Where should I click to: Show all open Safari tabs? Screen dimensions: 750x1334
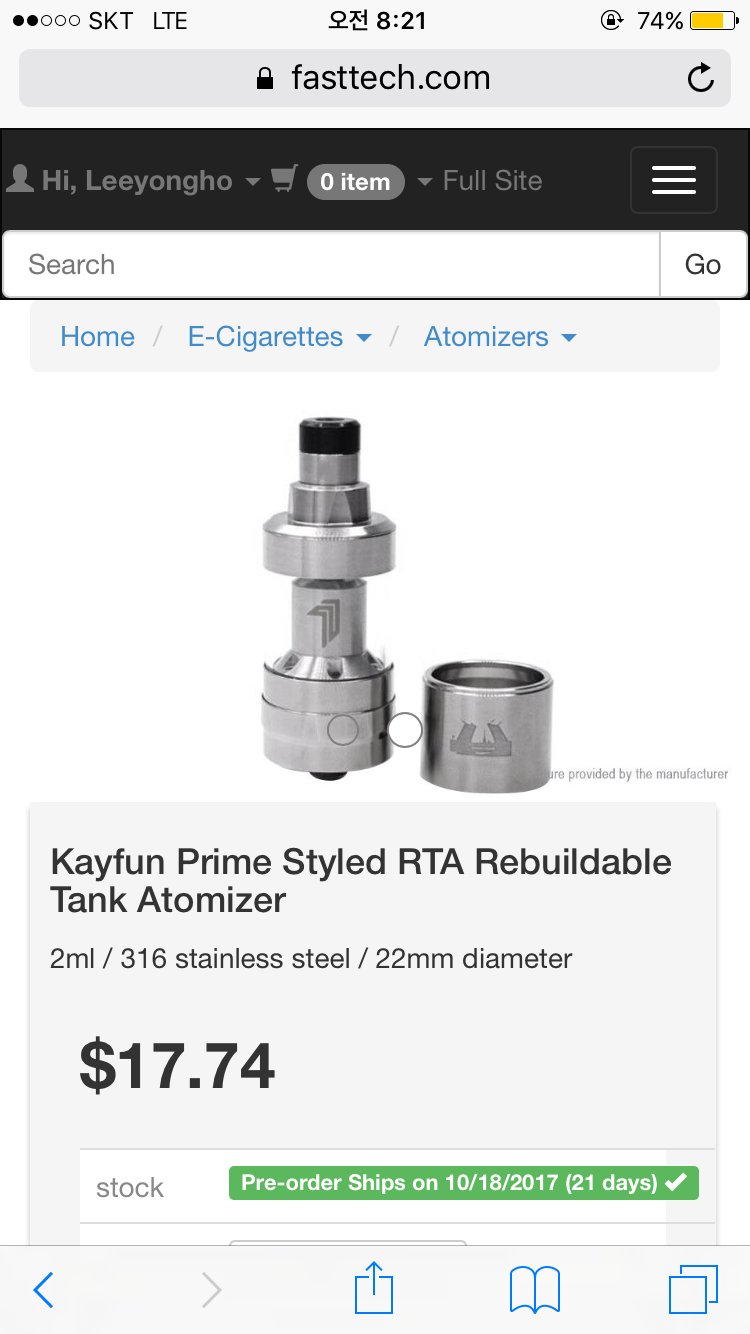[x=692, y=1290]
